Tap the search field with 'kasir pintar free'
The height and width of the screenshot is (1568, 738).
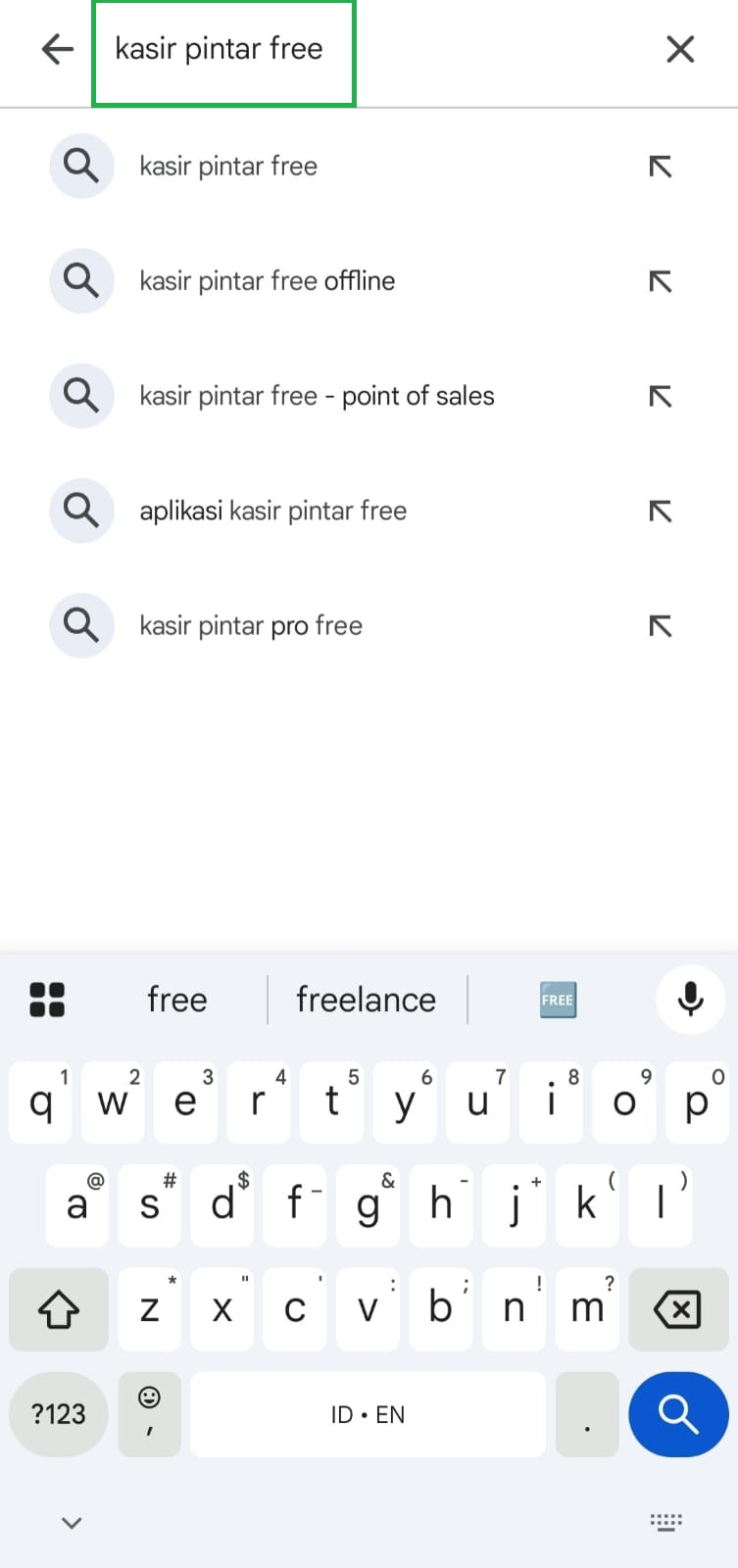(x=223, y=51)
